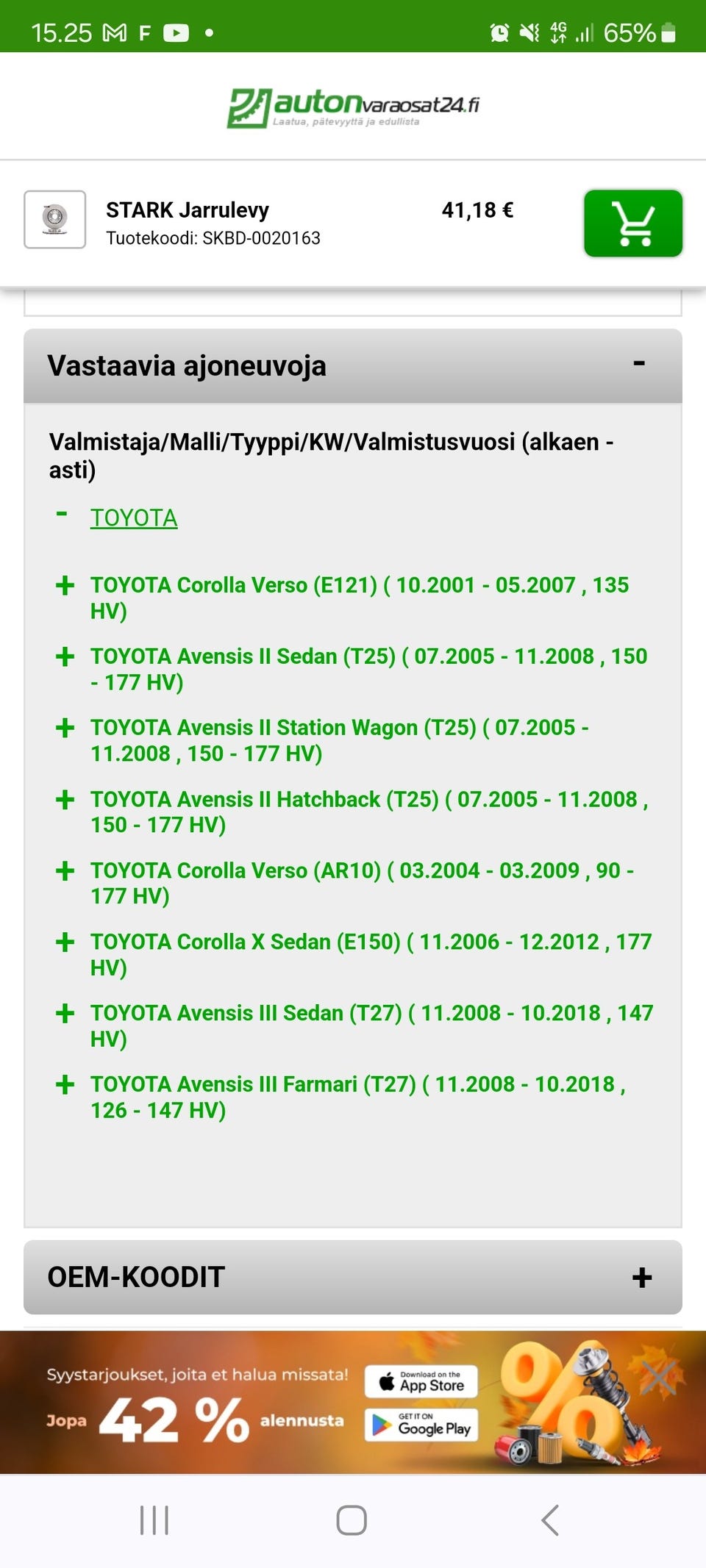Go back with the system back button

click(550, 1520)
